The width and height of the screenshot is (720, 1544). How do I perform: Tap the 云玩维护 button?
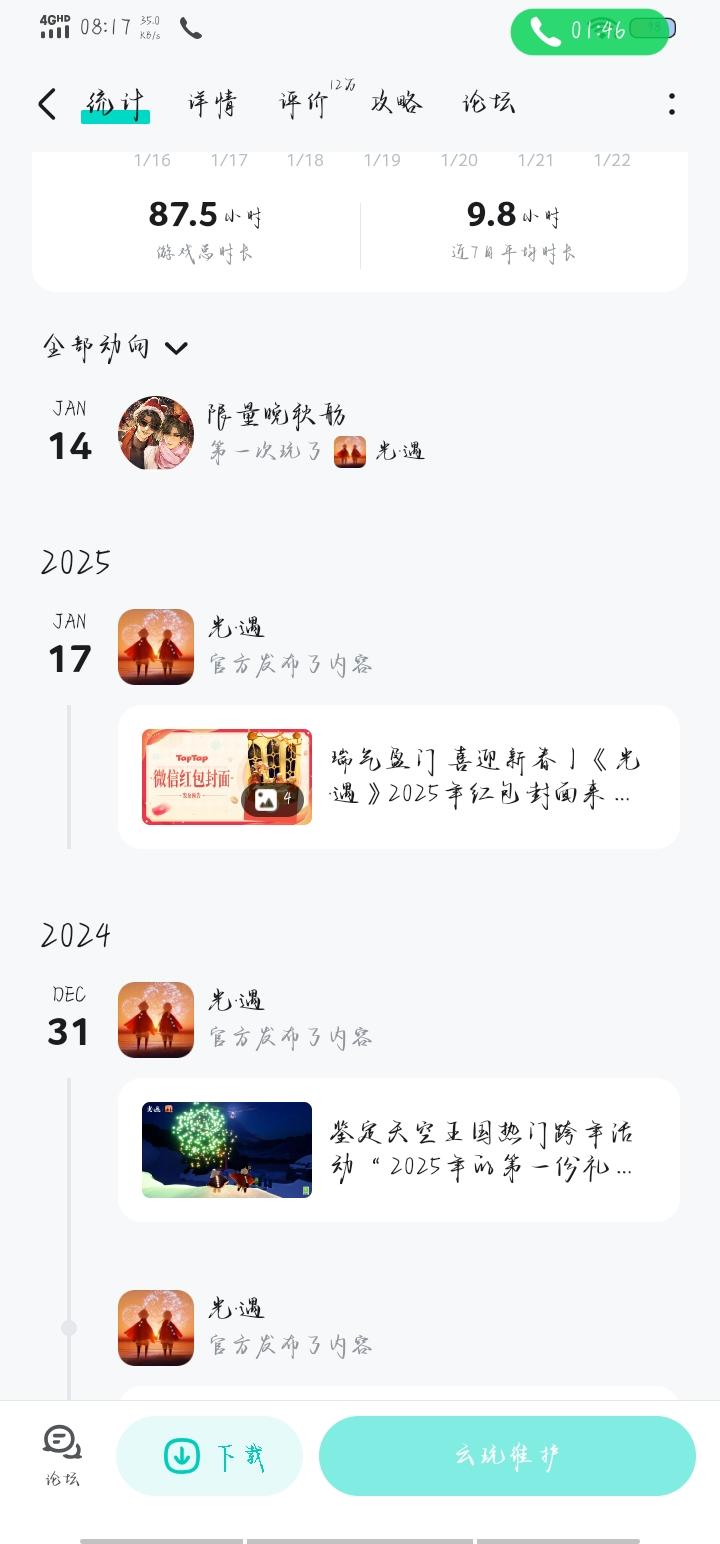(507, 1456)
